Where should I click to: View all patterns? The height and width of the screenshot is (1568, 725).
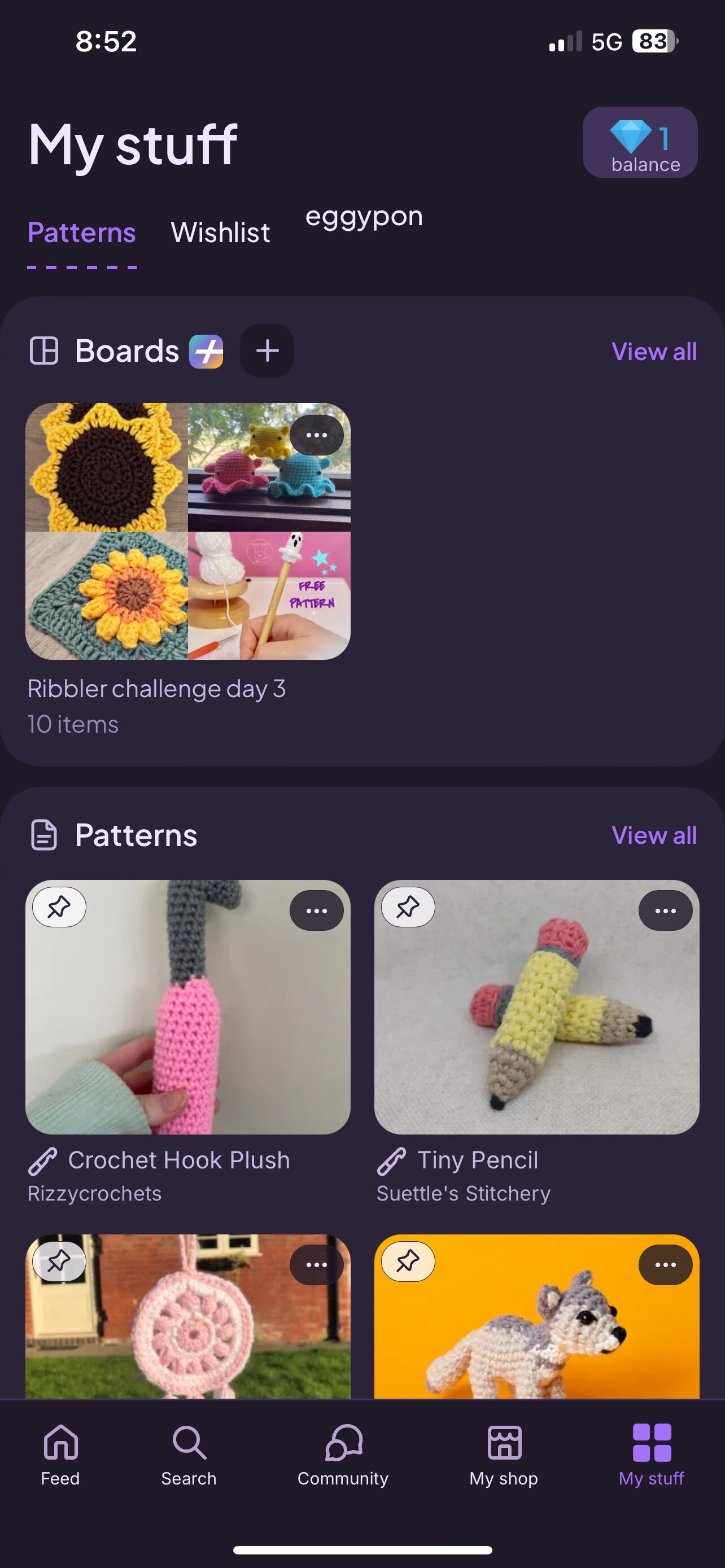tap(654, 835)
